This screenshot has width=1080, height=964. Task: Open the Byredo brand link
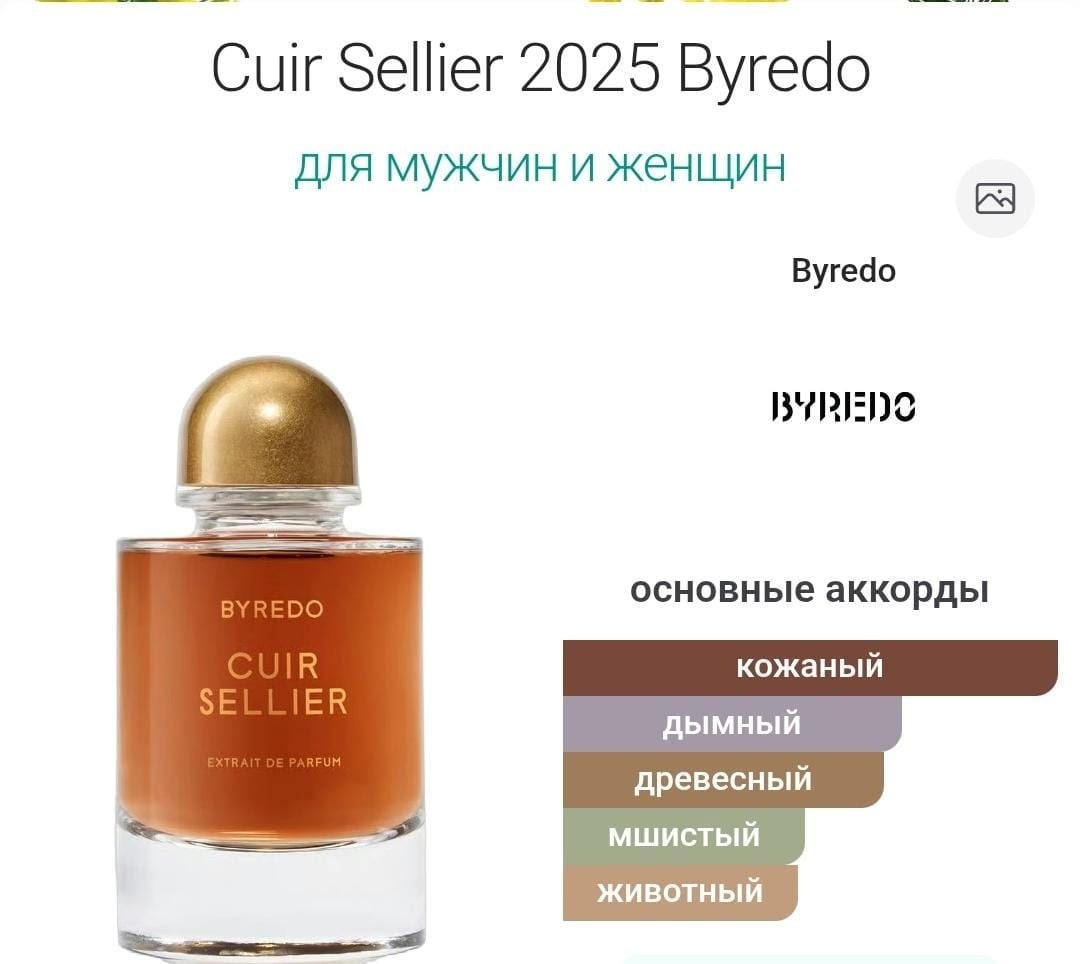[843, 271]
